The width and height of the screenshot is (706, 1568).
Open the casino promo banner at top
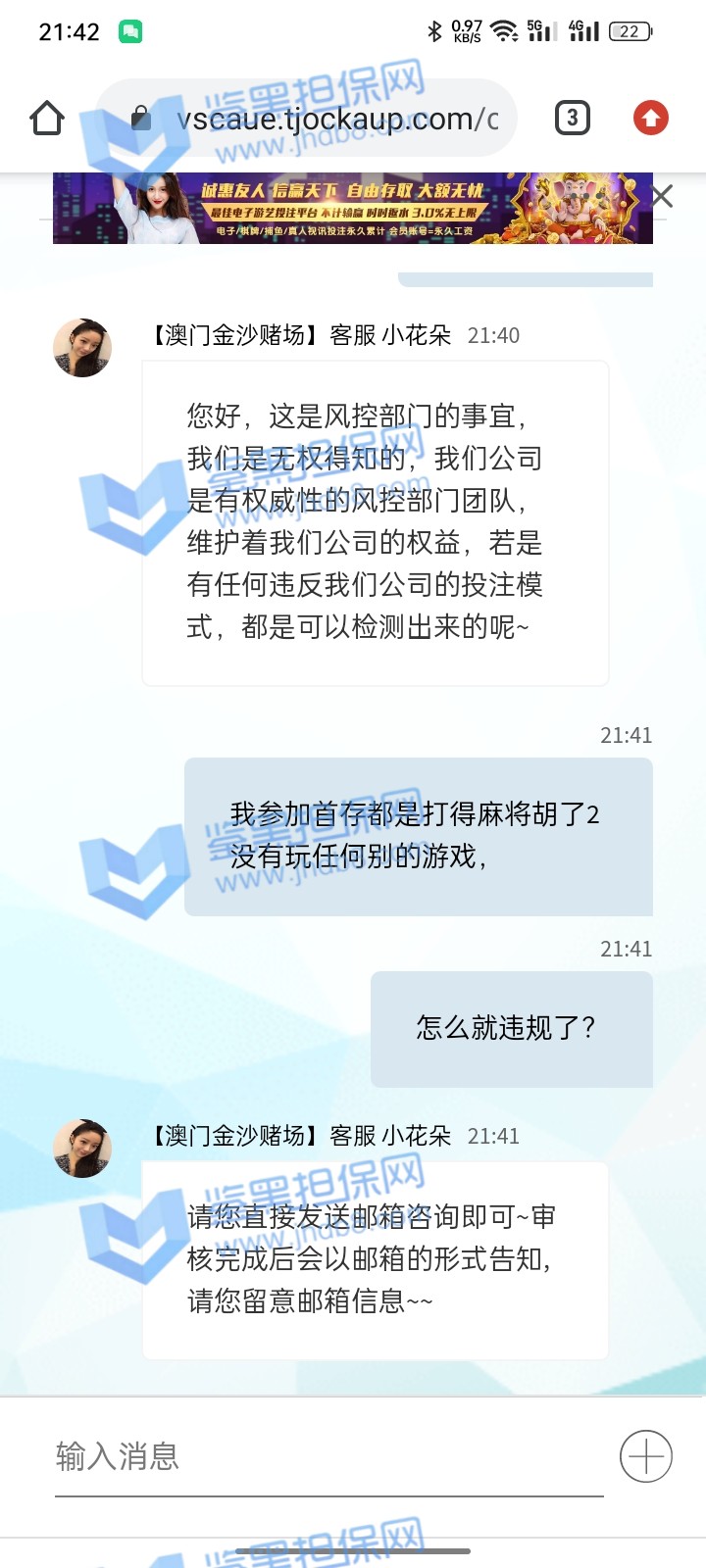click(353, 208)
